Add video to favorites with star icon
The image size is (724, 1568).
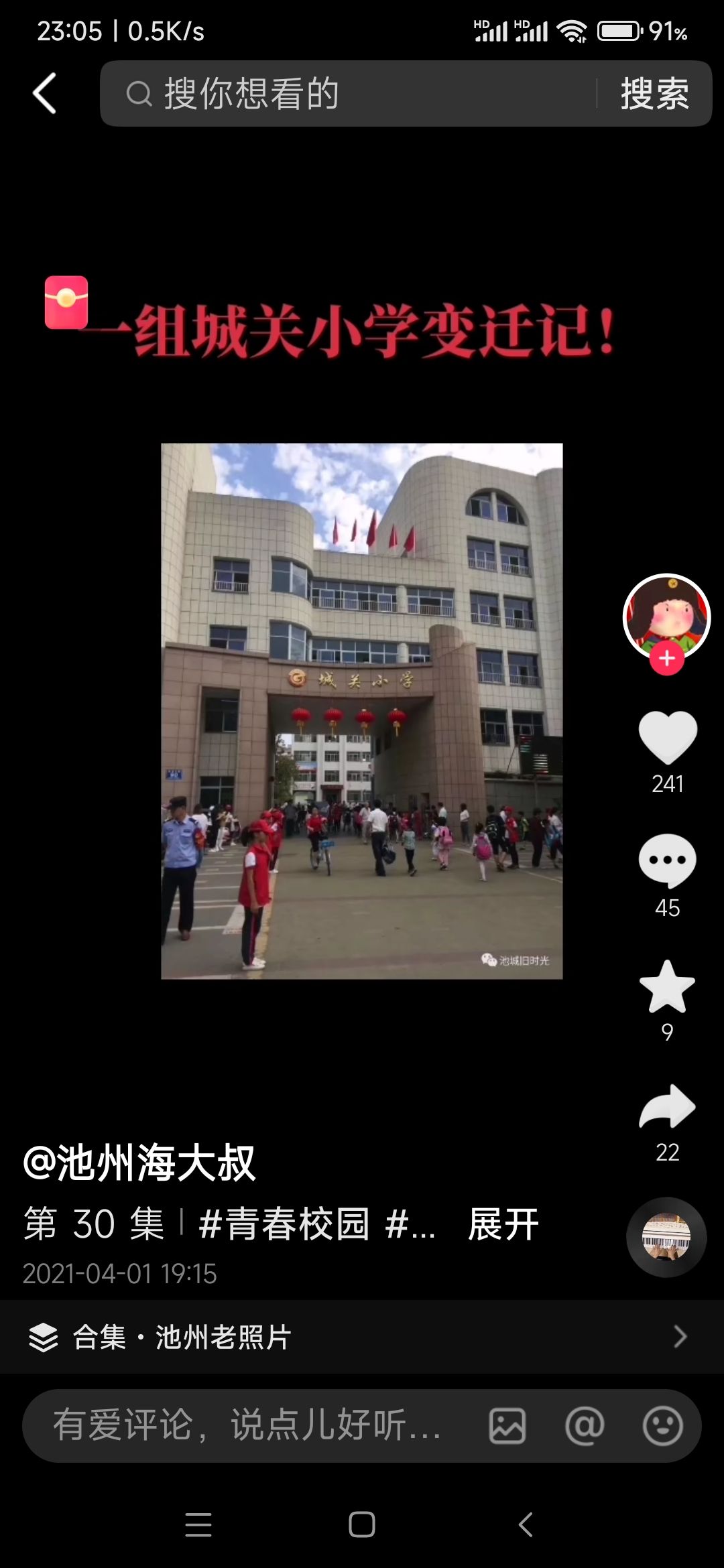coord(667,986)
